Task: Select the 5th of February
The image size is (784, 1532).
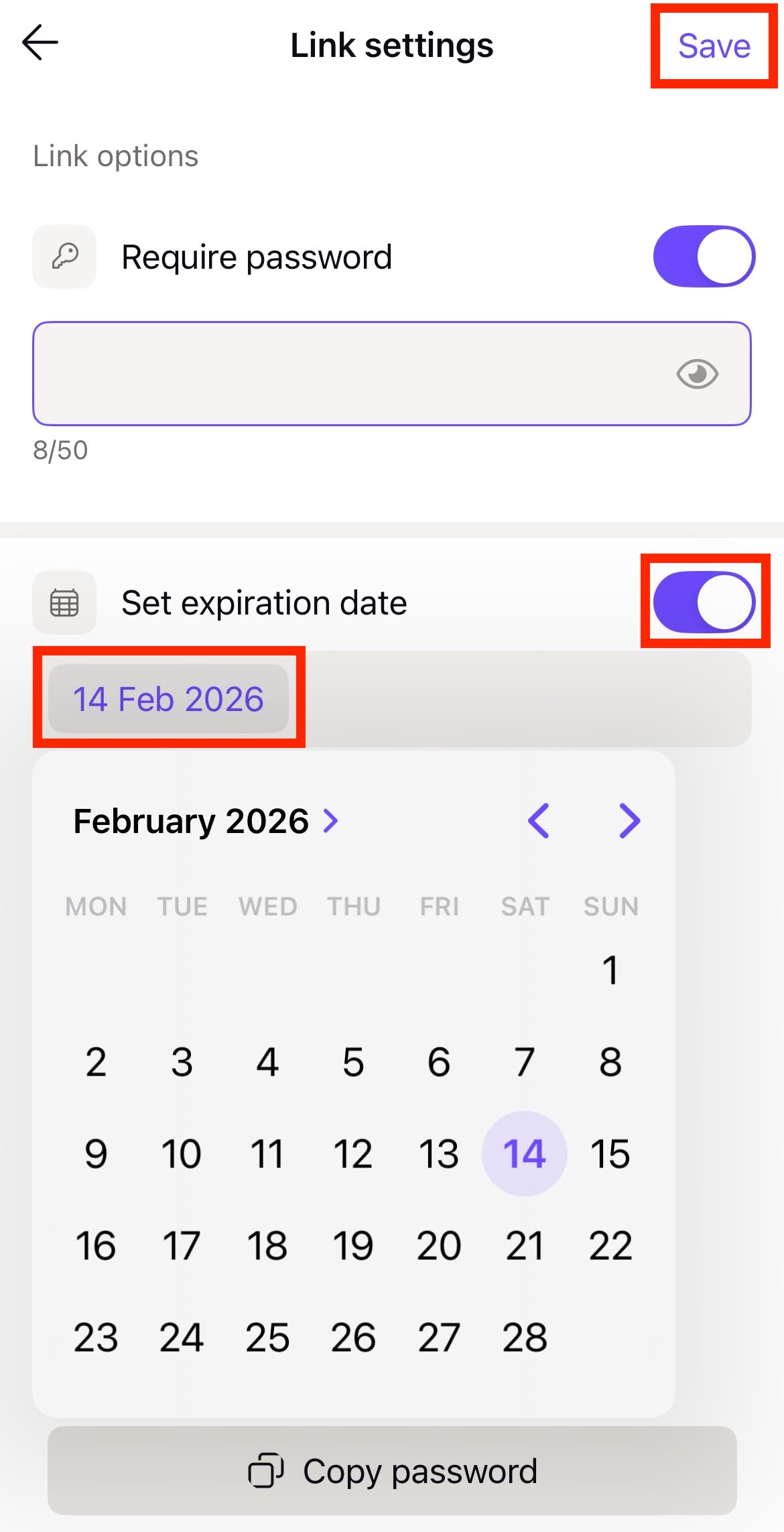Action: click(353, 1060)
